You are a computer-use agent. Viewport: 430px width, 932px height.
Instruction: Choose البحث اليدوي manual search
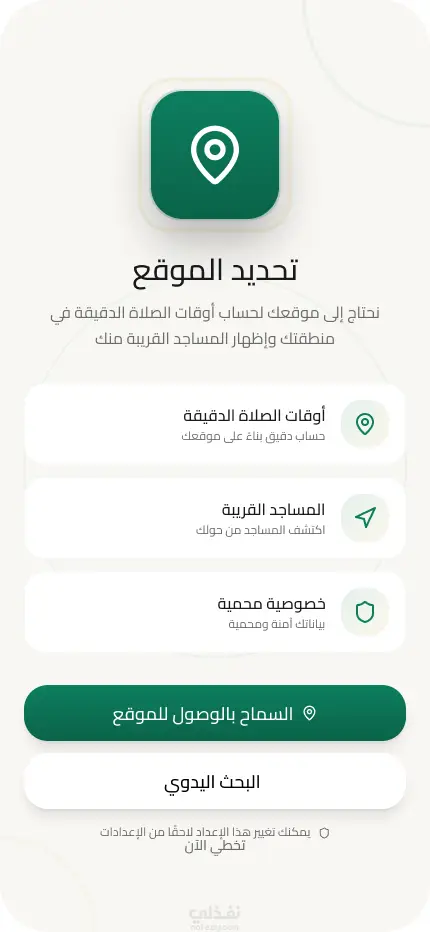[x=215, y=781]
